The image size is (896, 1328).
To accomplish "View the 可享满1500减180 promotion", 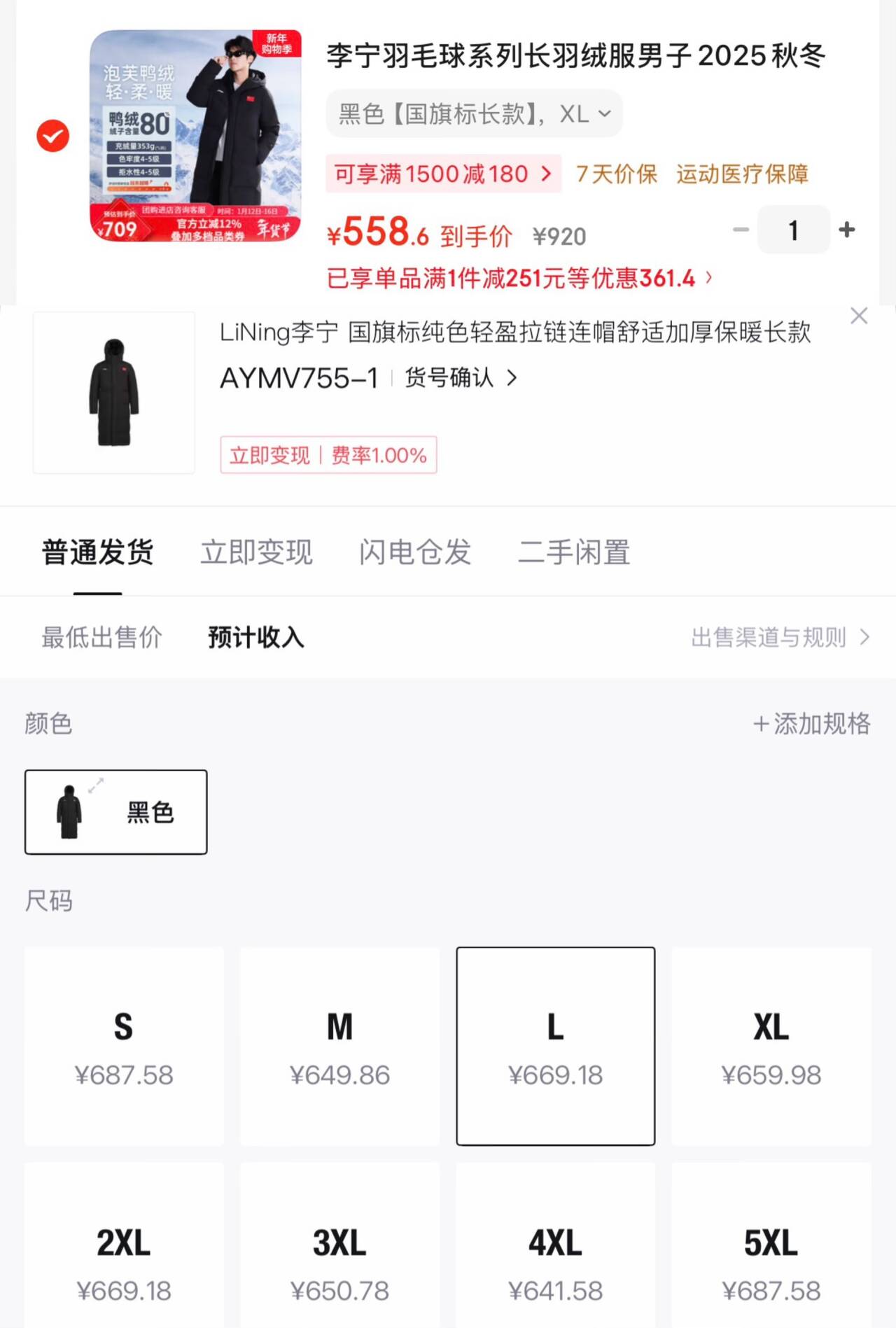I will coord(443,174).
